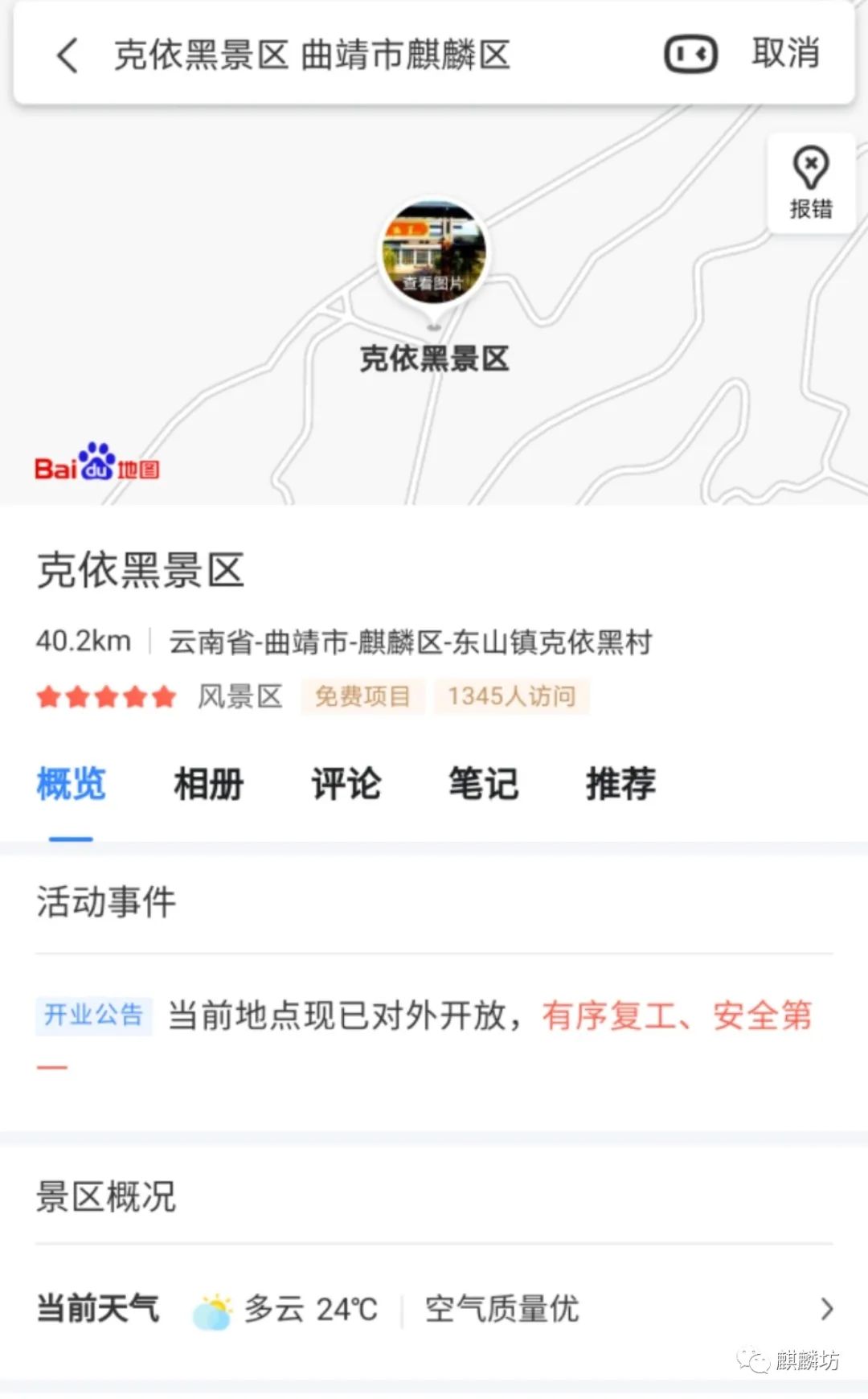This screenshot has width=868, height=1399.
Task: Tap the 免费项目 tag
Action: tap(363, 696)
